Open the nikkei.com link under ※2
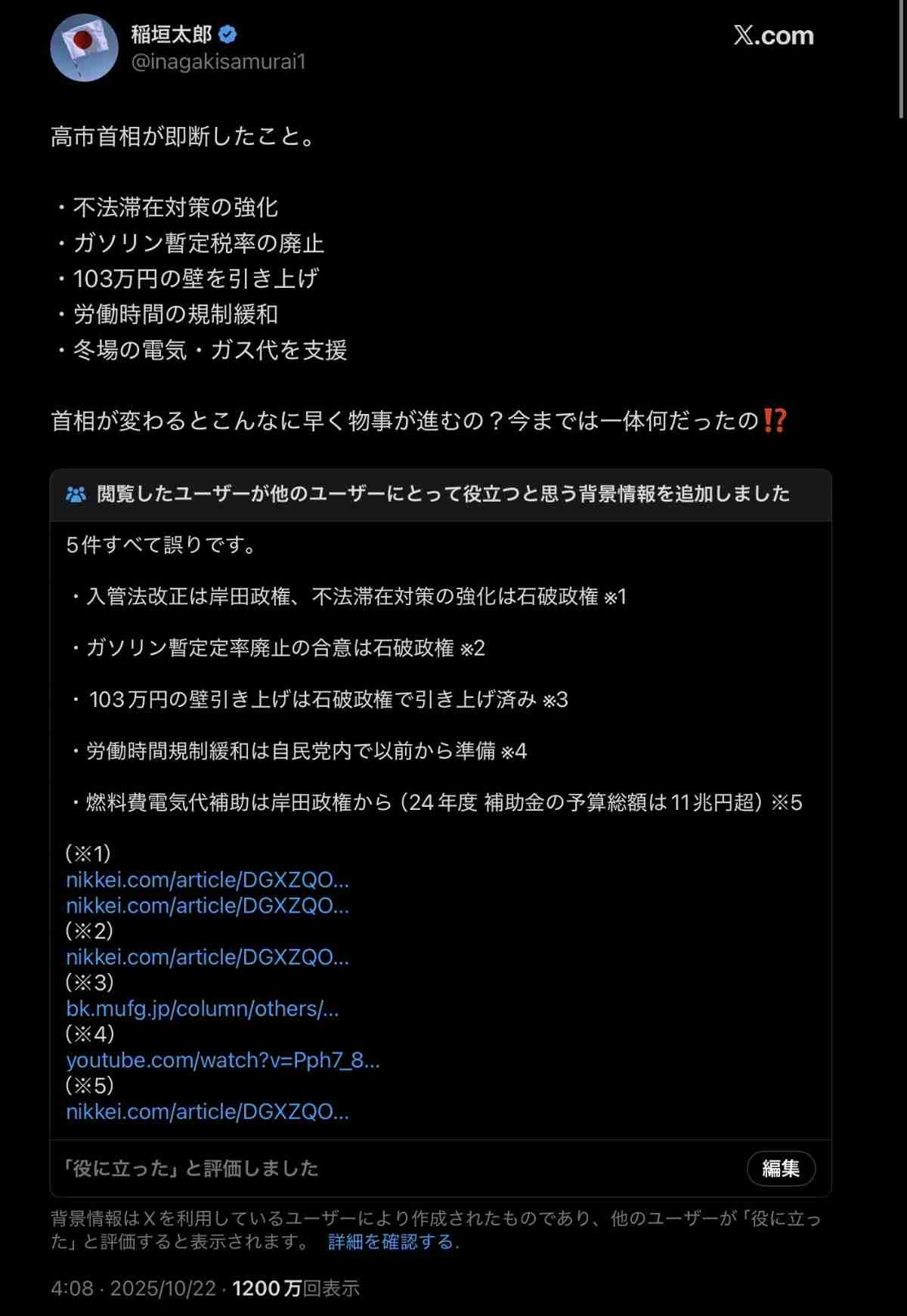The image size is (907, 1316). 207,957
